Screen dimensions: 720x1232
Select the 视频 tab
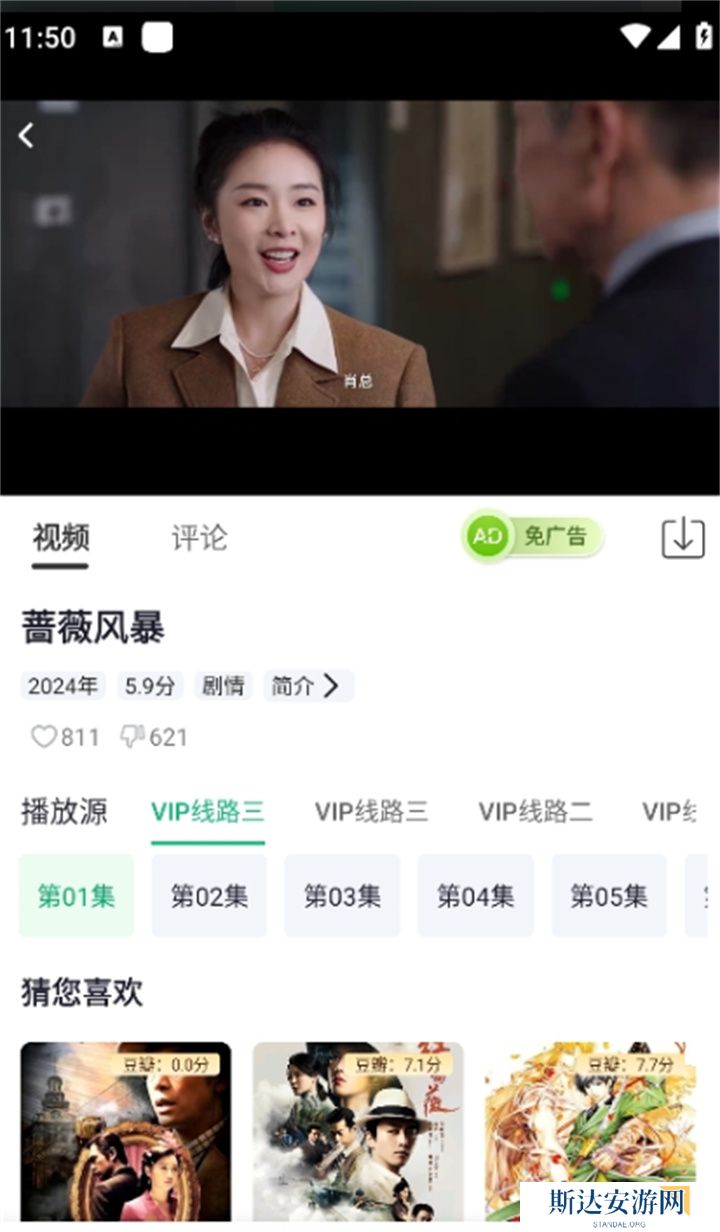point(60,538)
